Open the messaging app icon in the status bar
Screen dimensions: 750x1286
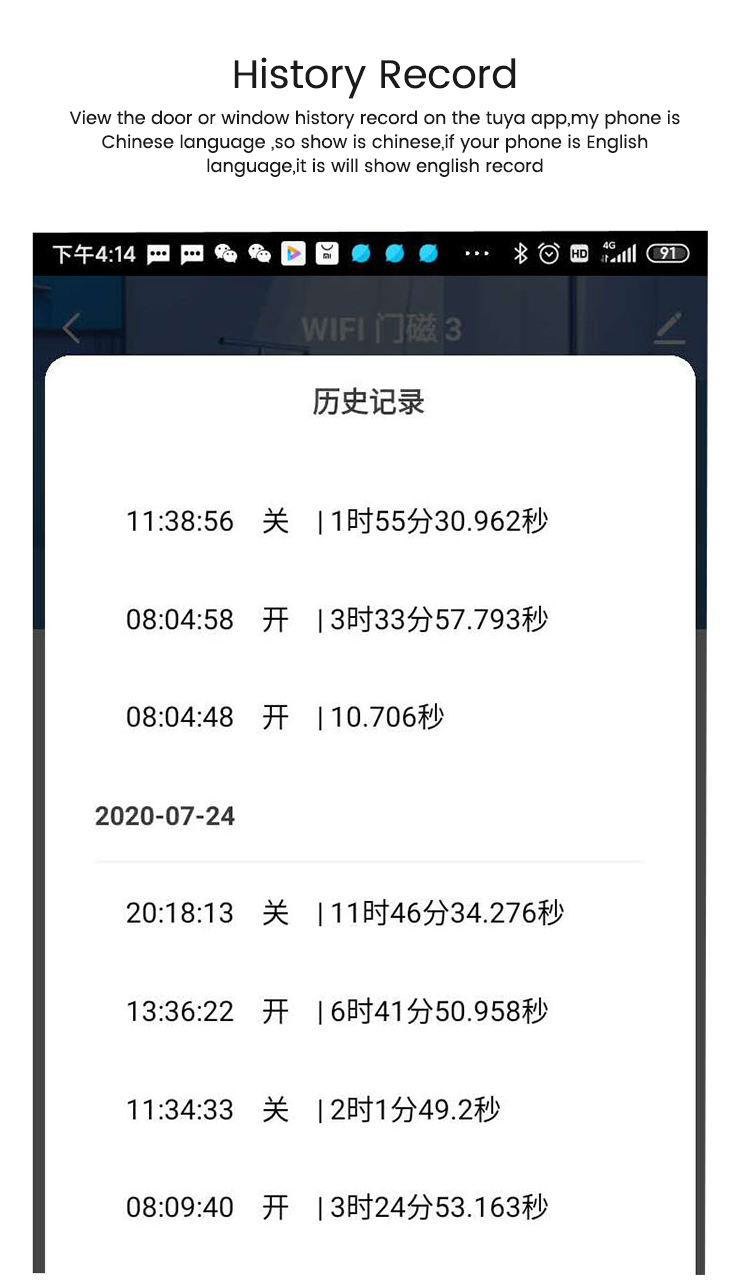(157, 254)
